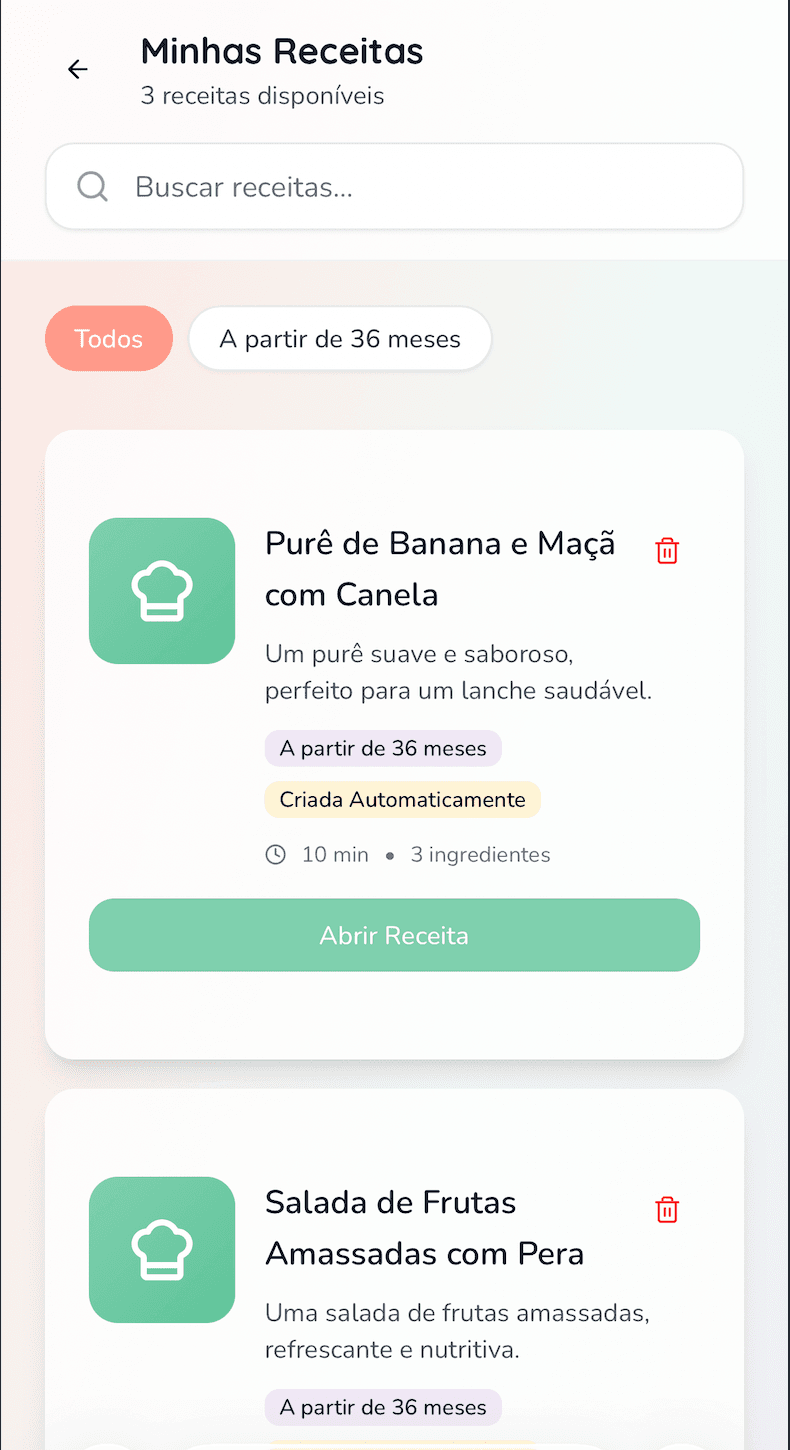Image resolution: width=790 pixels, height=1450 pixels.
Task: Click the trash icon on the banana recipe
Action: (x=667, y=551)
